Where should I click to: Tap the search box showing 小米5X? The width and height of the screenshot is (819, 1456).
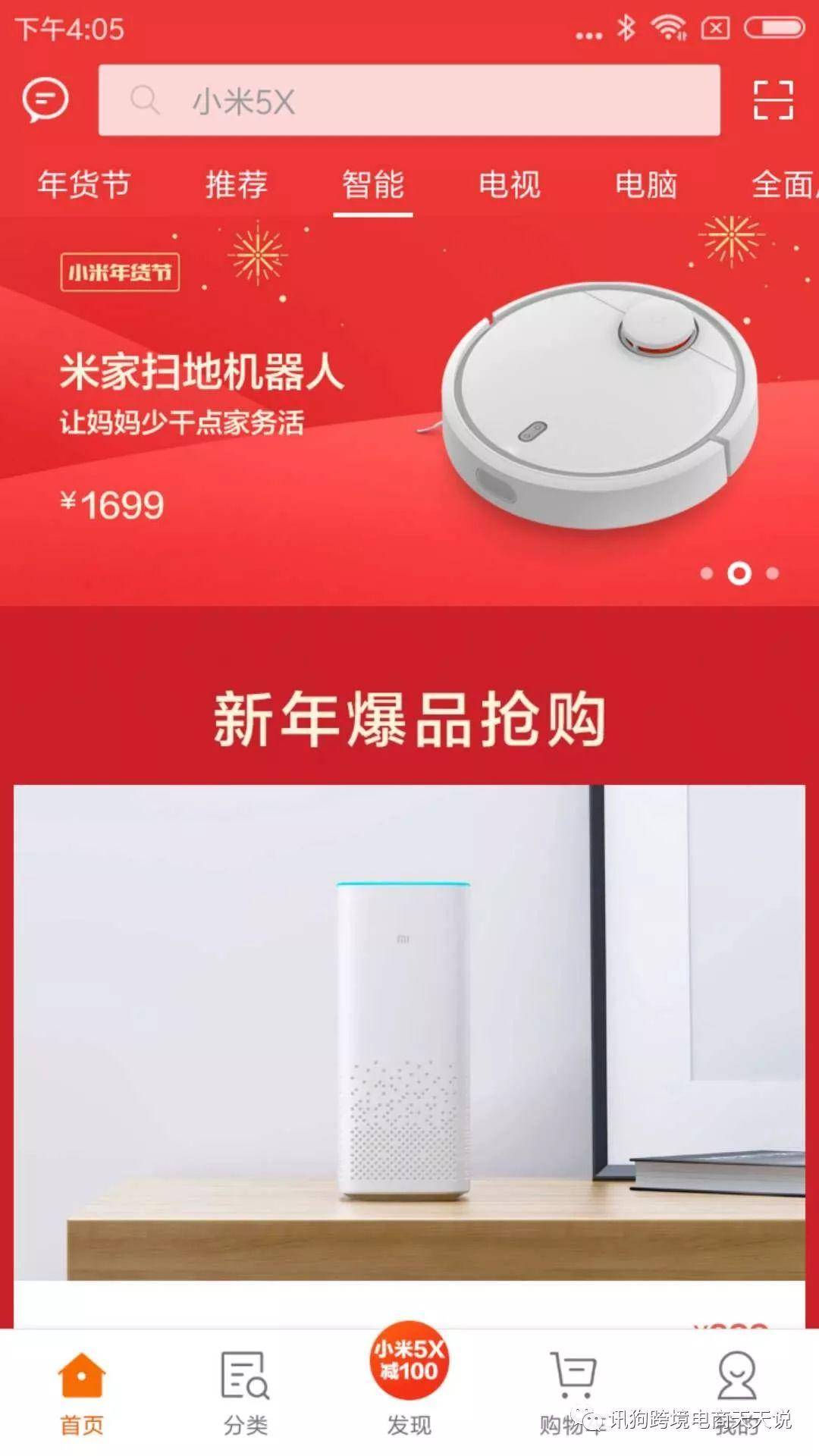point(409,100)
